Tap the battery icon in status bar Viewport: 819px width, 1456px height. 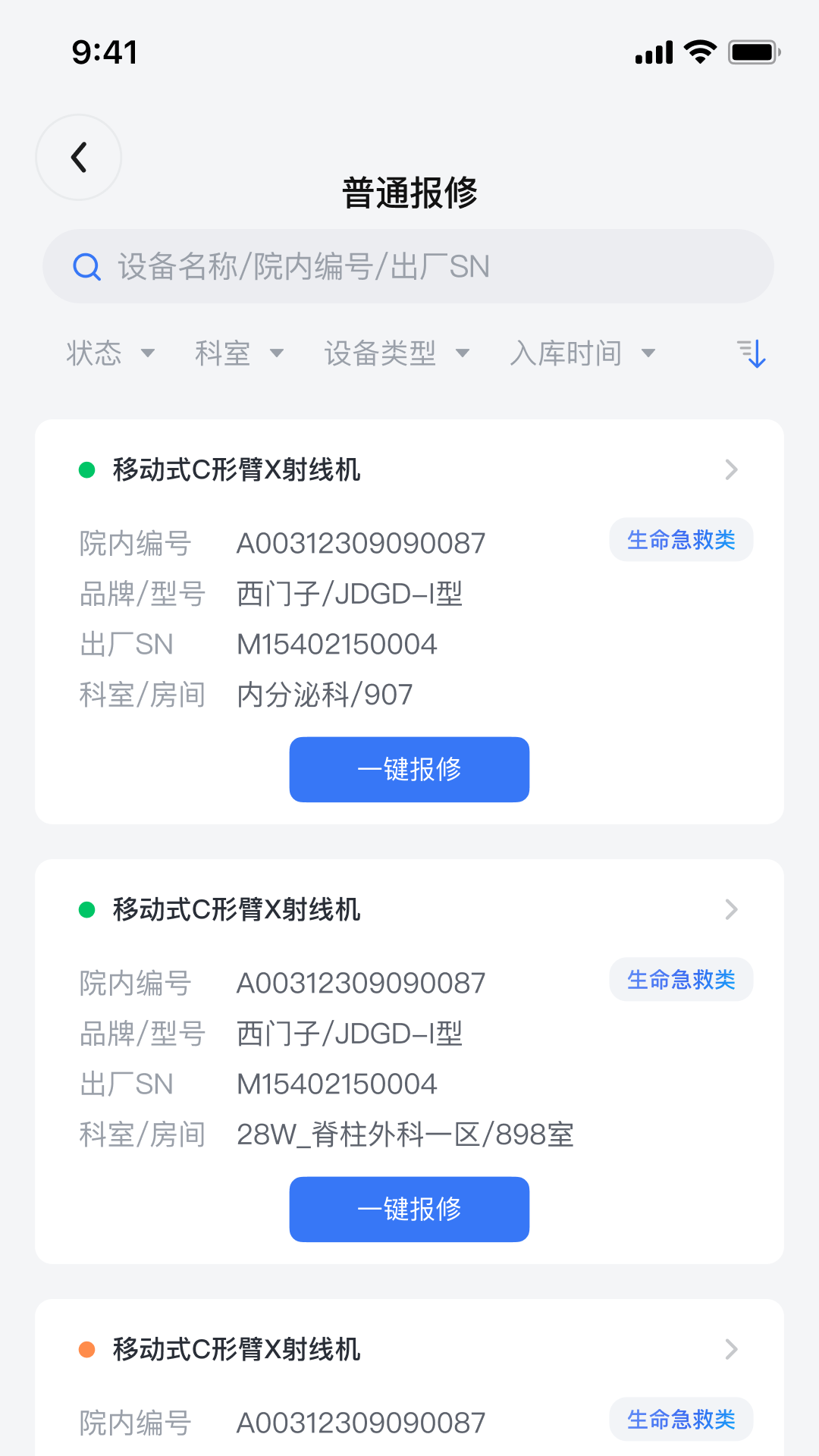(x=753, y=51)
